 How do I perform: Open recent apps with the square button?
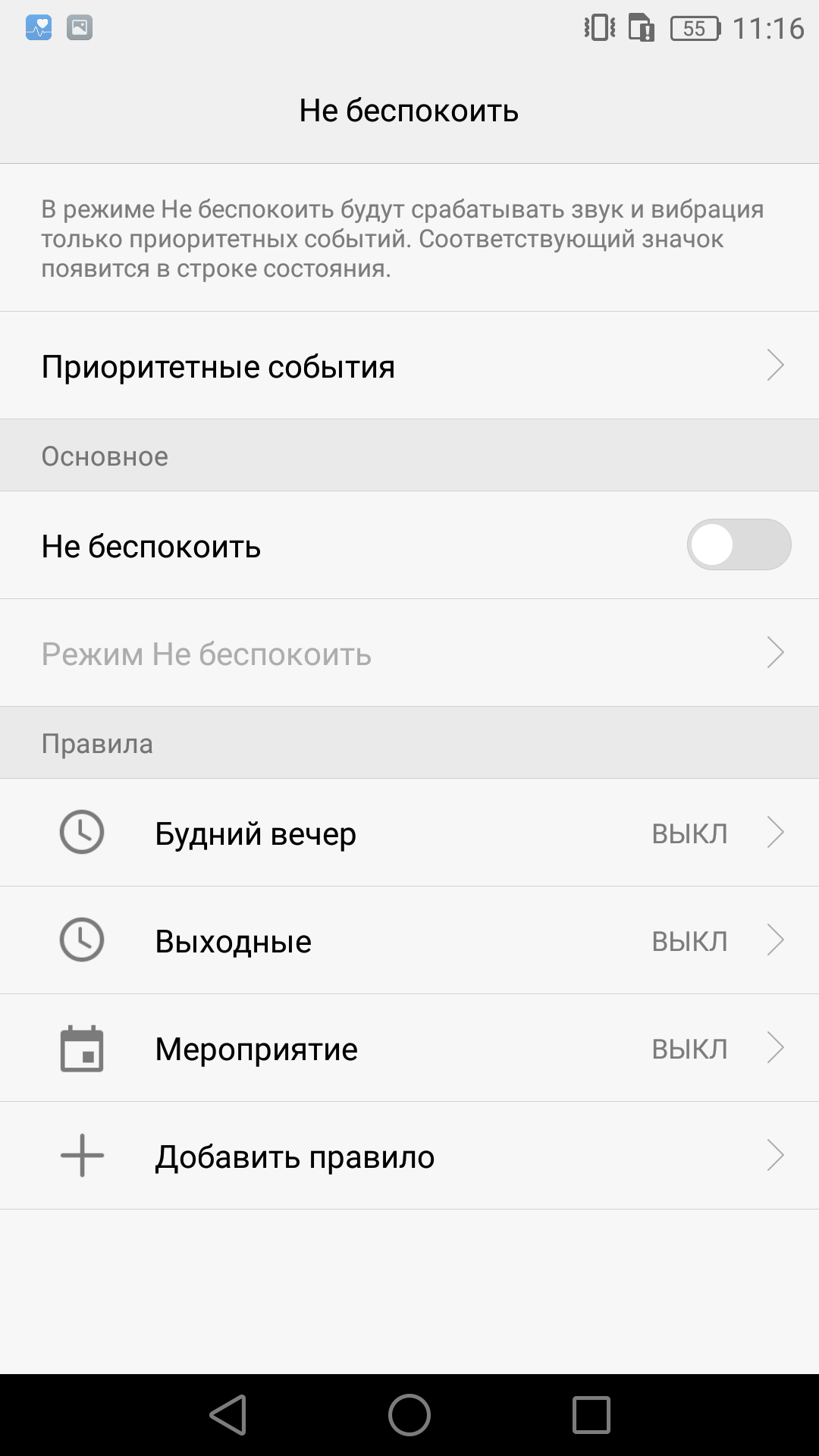click(591, 1415)
